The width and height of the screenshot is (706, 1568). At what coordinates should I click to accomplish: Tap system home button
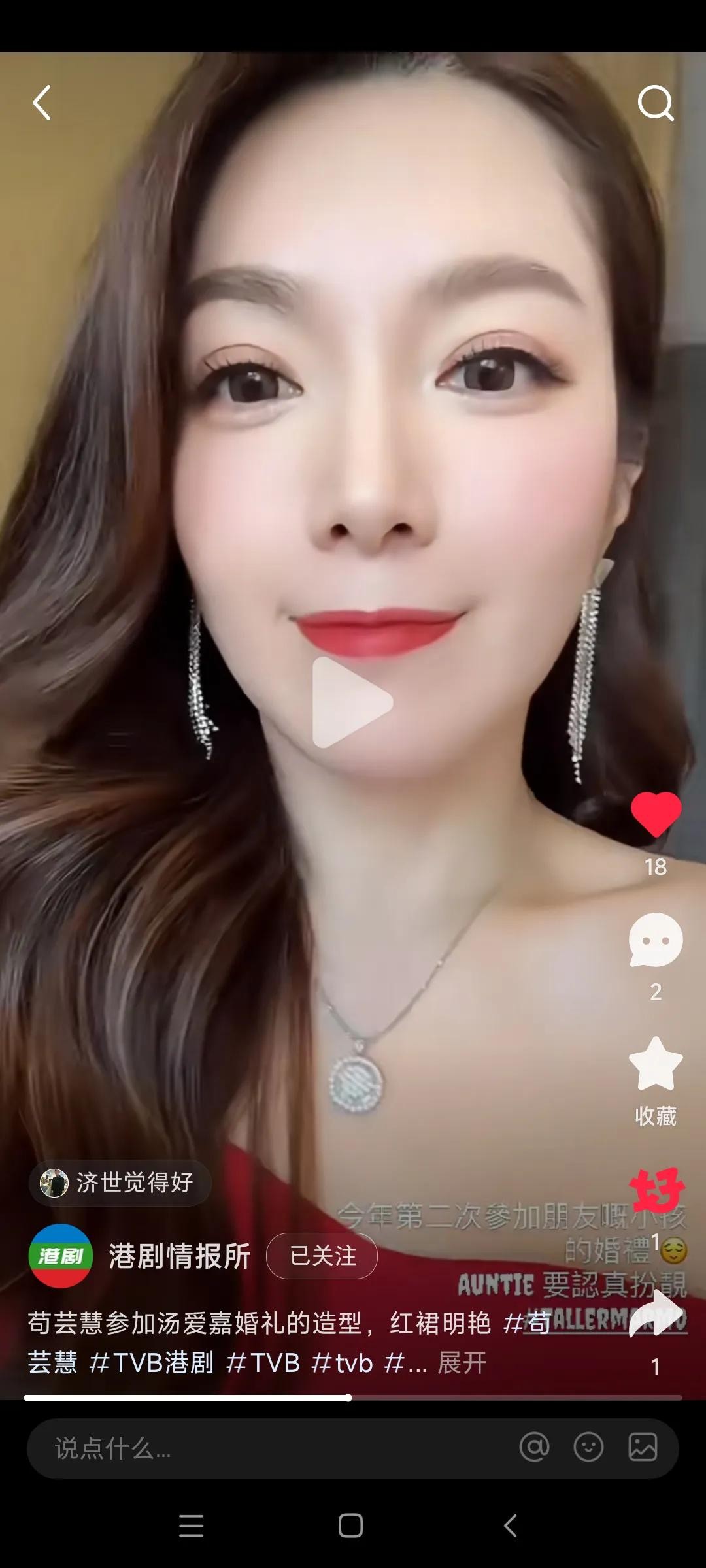[351, 1526]
